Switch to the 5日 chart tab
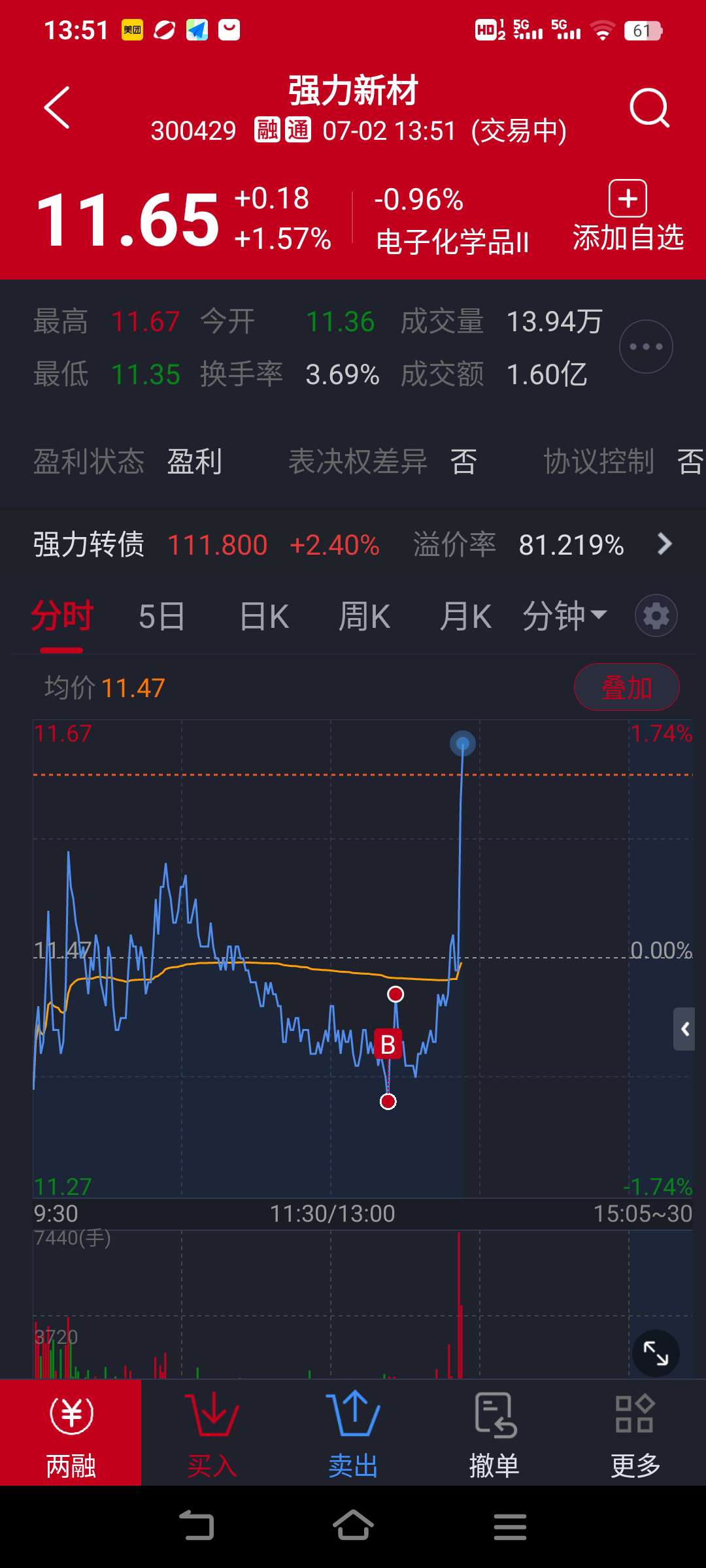 (x=161, y=616)
